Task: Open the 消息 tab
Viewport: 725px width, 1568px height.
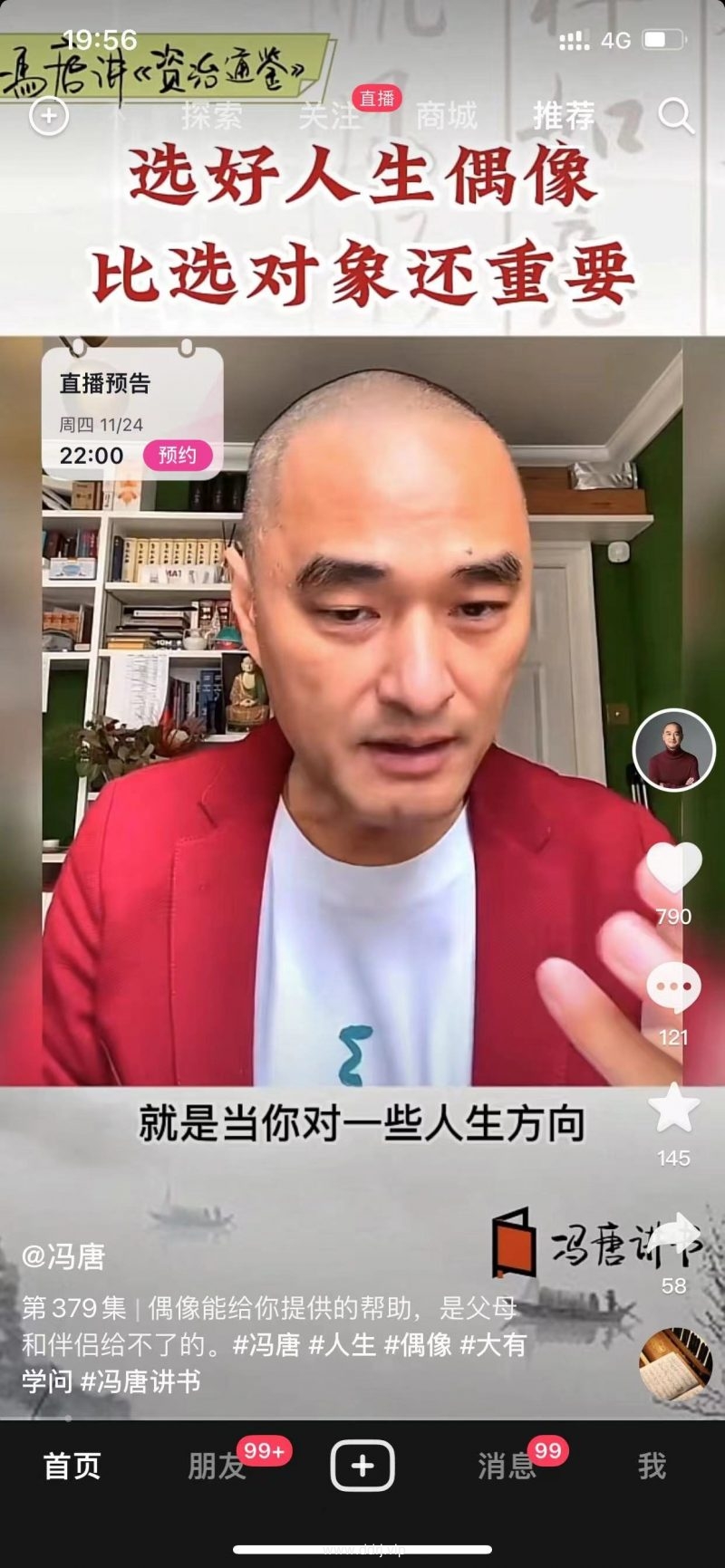Action: click(507, 1466)
